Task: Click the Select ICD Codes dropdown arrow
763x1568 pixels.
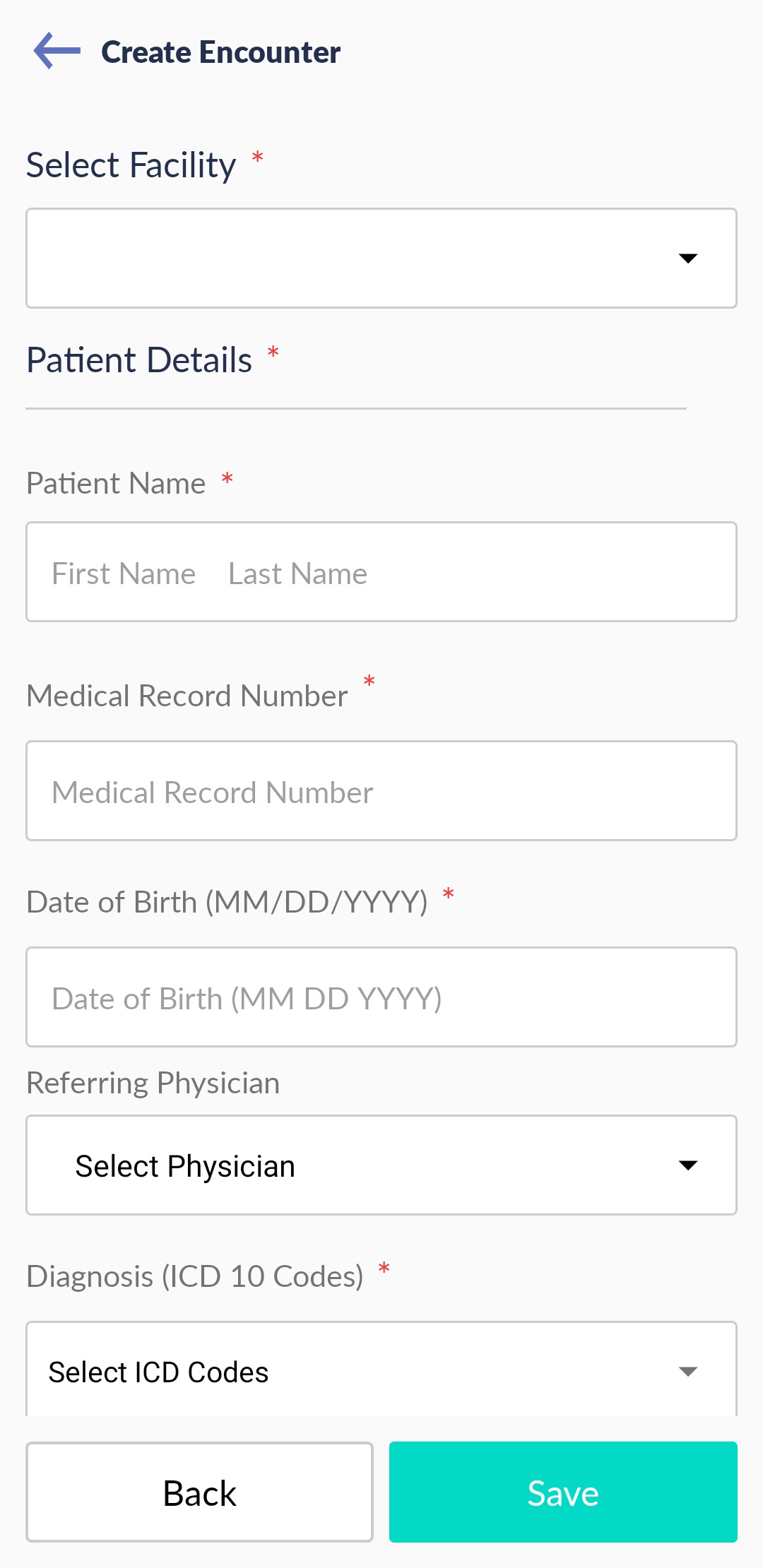Action: [x=688, y=1370]
